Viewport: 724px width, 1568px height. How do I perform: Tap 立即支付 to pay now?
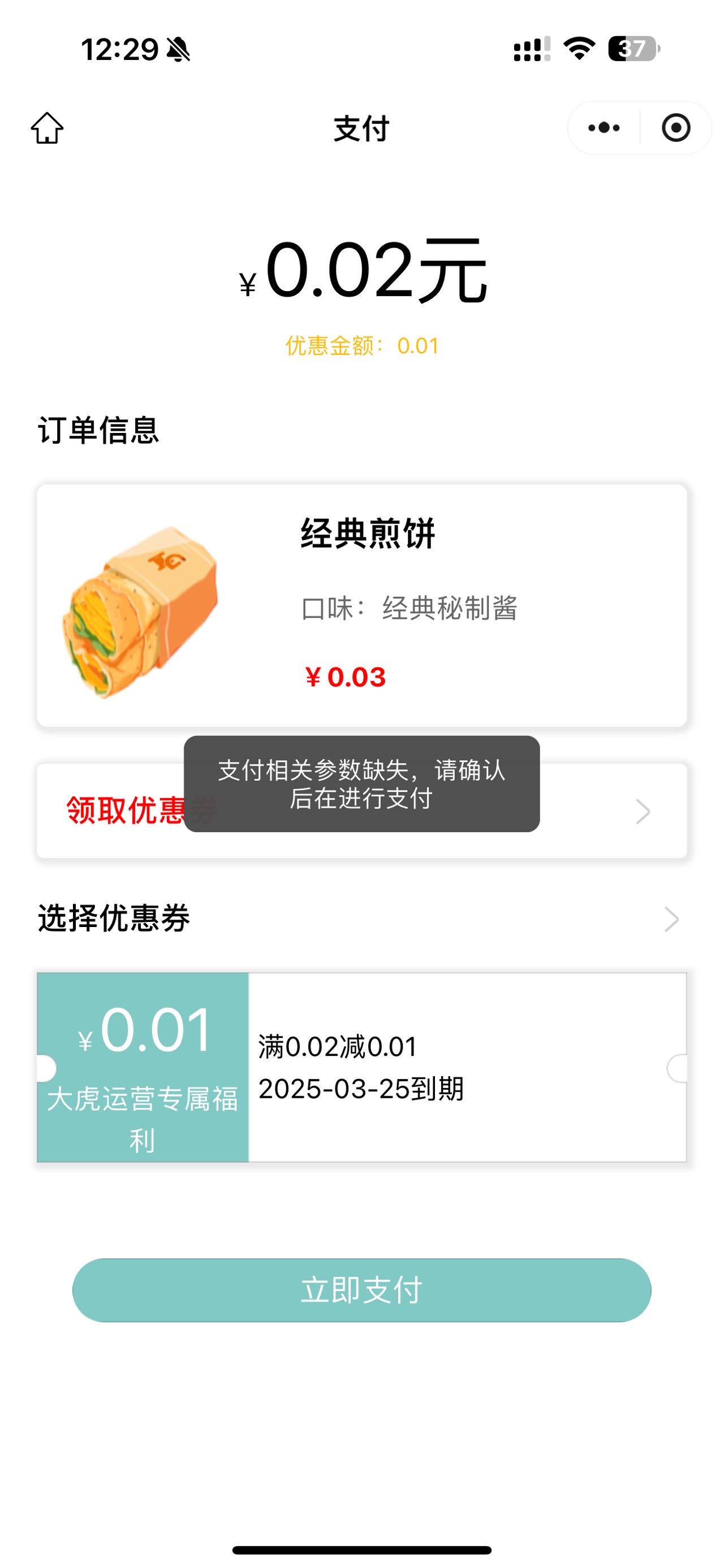click(361, 1290)
